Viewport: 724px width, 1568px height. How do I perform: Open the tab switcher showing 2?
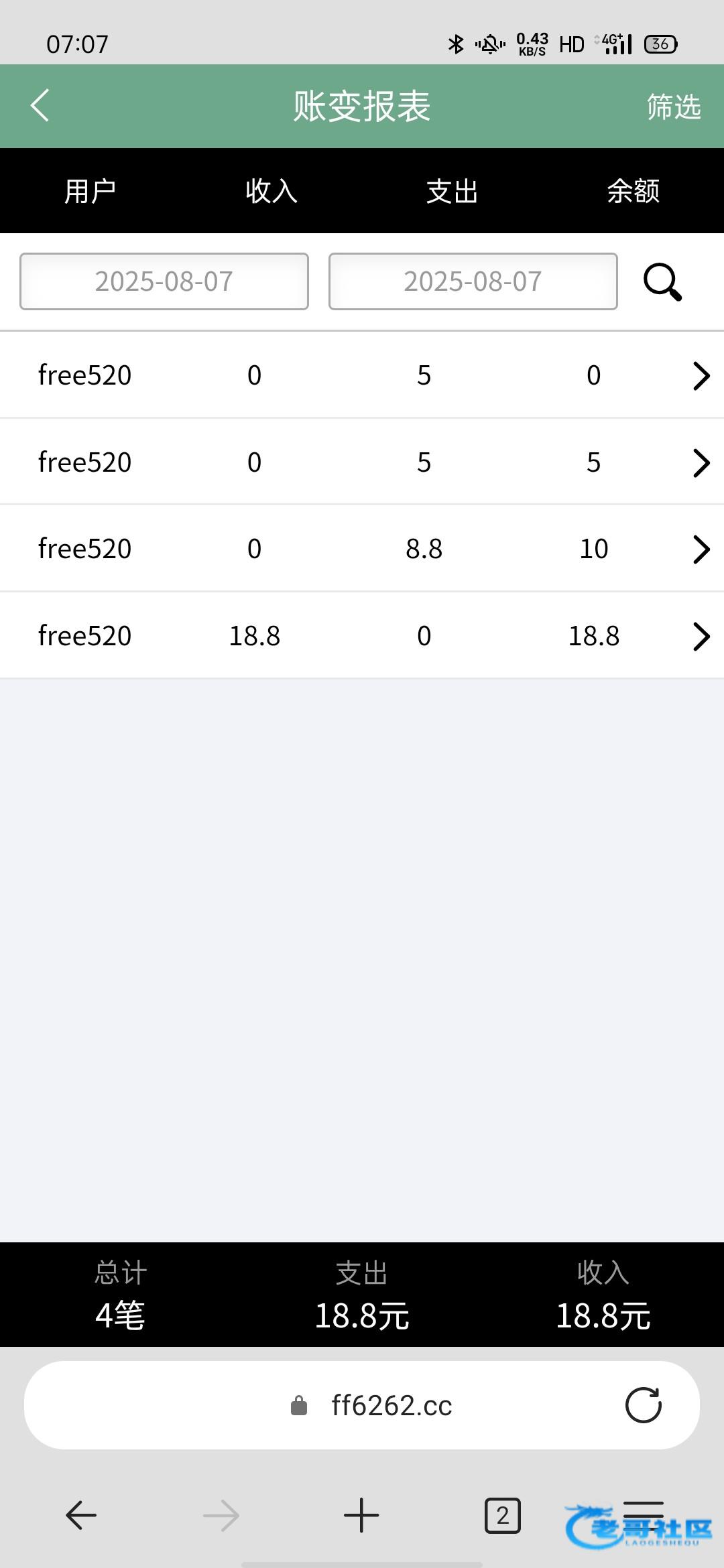coord(503,1515)
